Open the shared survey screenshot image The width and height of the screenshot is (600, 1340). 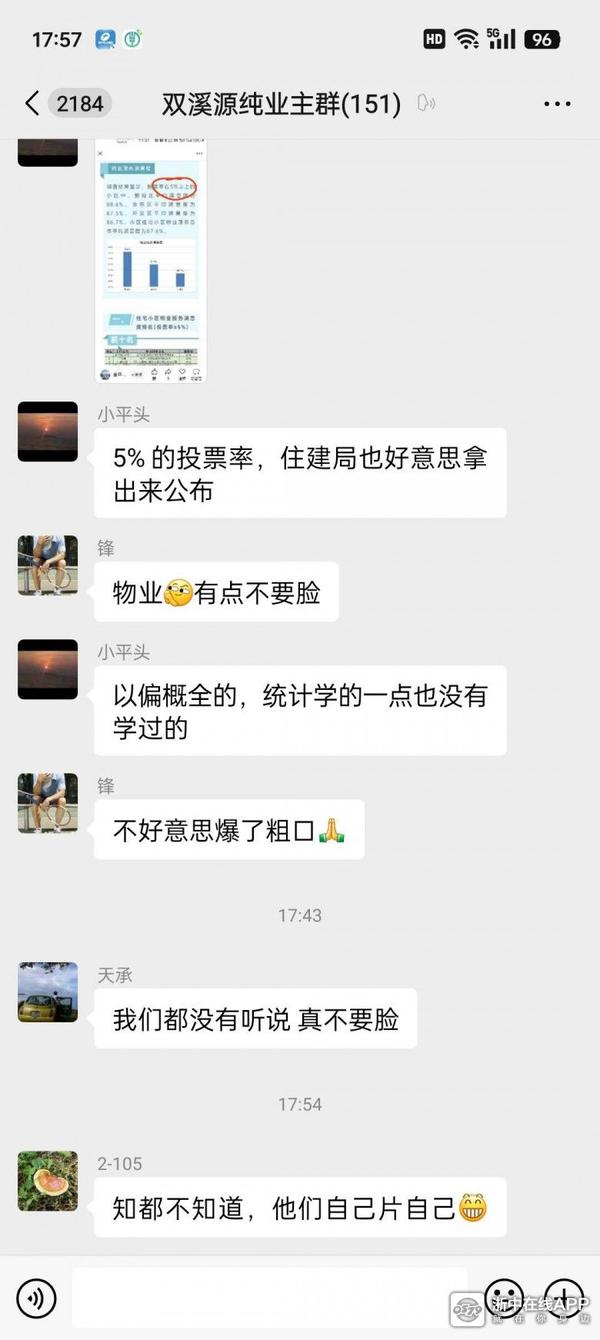coord(151,260)
